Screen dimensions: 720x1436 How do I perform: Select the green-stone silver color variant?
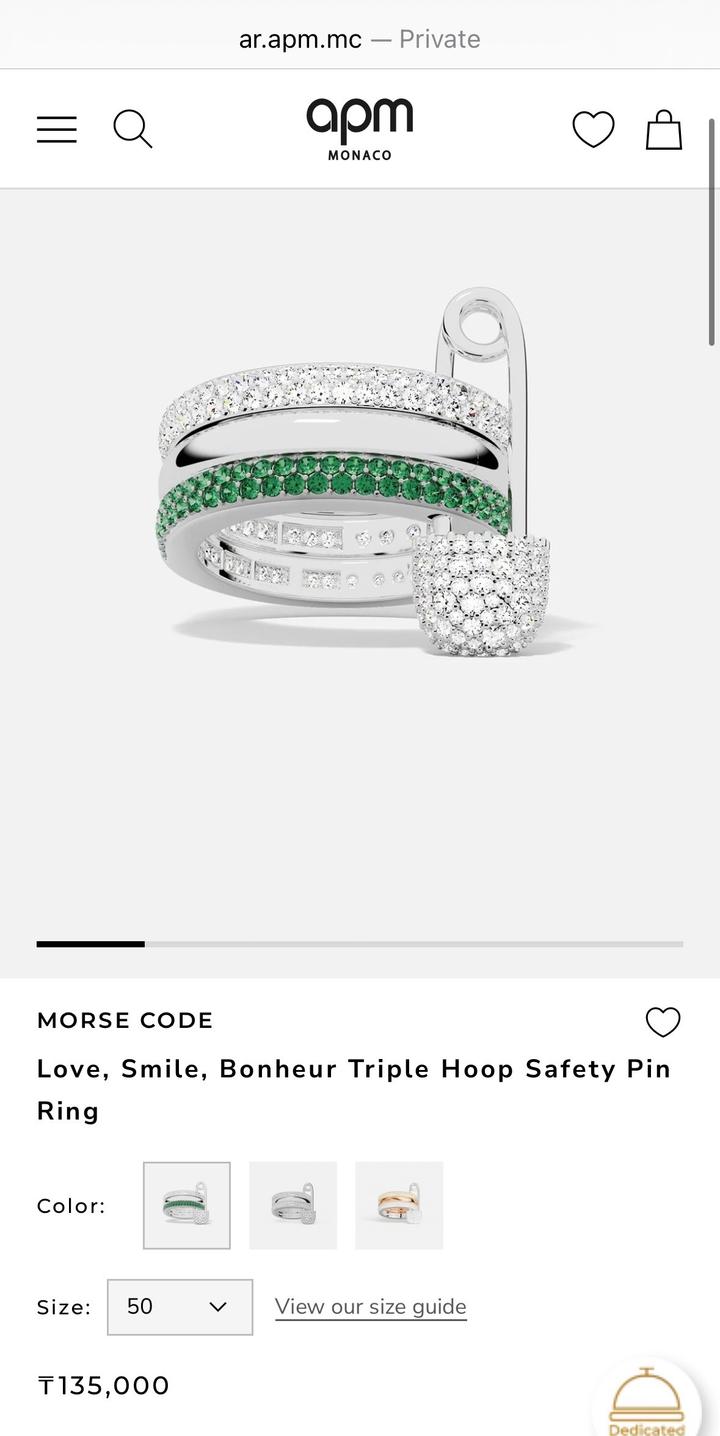click(x=187, y=1205)
